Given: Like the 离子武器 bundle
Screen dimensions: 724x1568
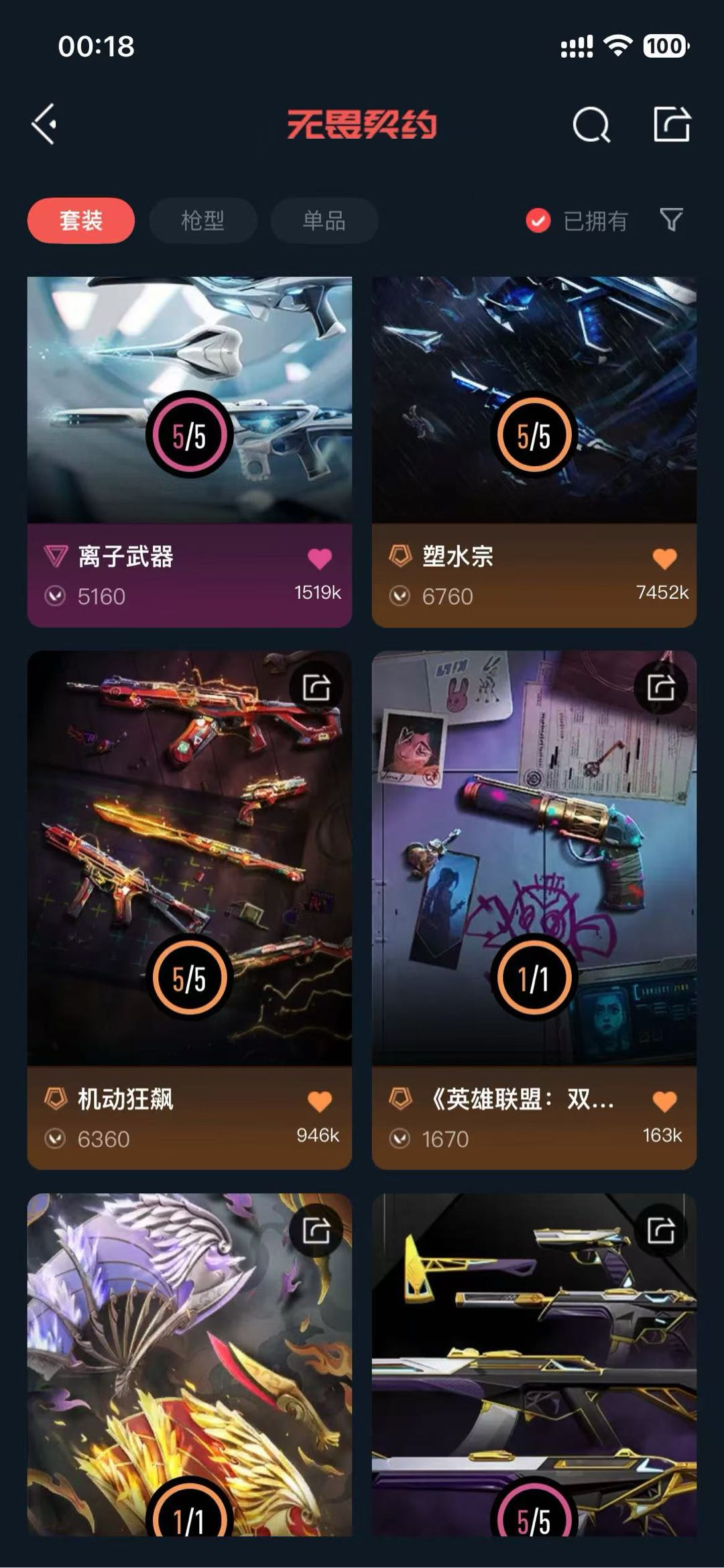Looking at the screenshot, I should [x=320, y=559].
